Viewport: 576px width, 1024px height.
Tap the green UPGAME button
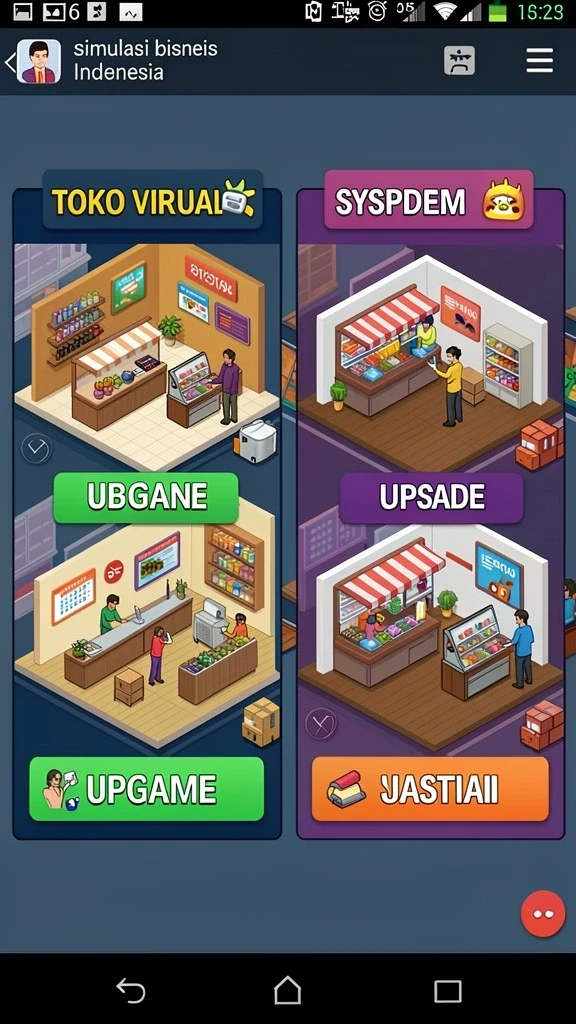[147, 789]
